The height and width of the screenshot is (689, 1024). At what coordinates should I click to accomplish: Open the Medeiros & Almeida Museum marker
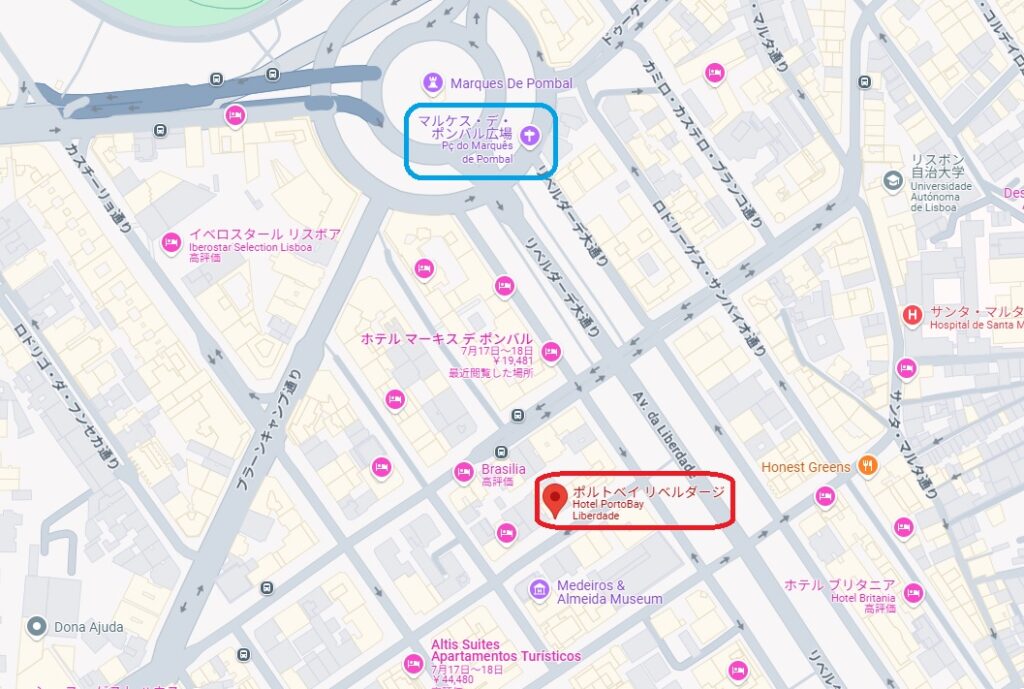click(539, 591)
